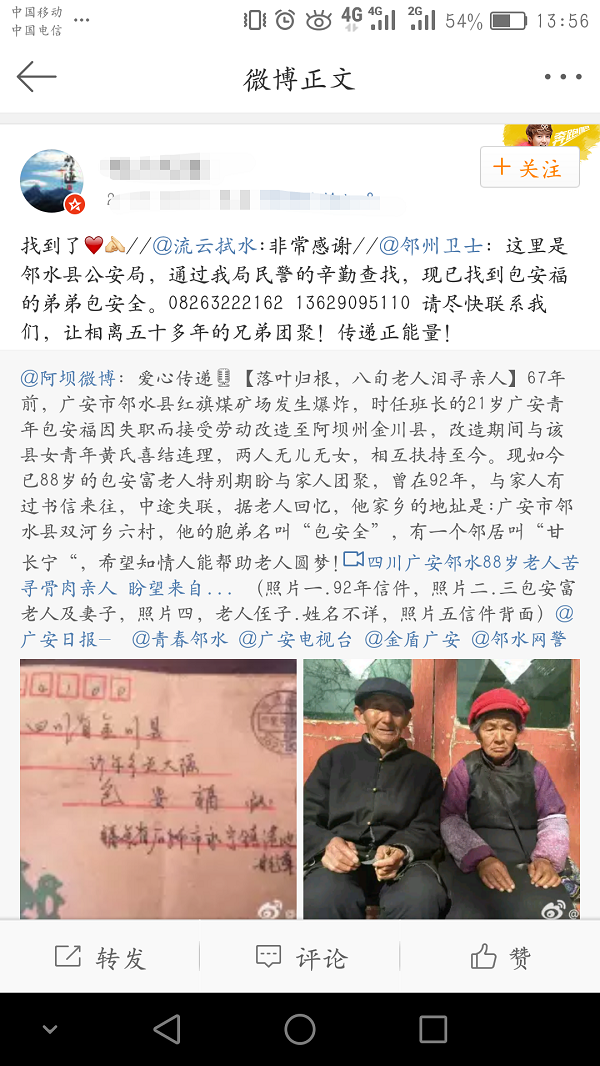
Task: Open the @广安电视台 mention
Action: (x=296, y=638)
